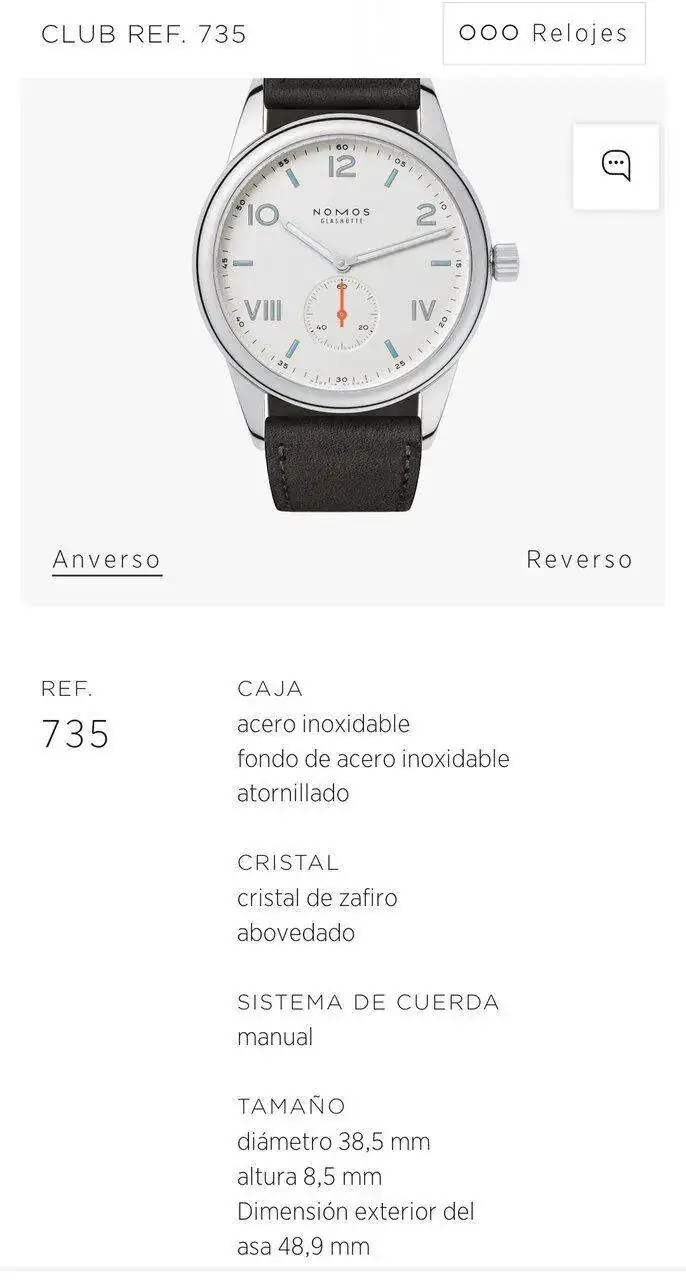This screenshot has width=686, height=1280.
Task: Open the chat bubble icon
Action: click(x=616, y=166)
